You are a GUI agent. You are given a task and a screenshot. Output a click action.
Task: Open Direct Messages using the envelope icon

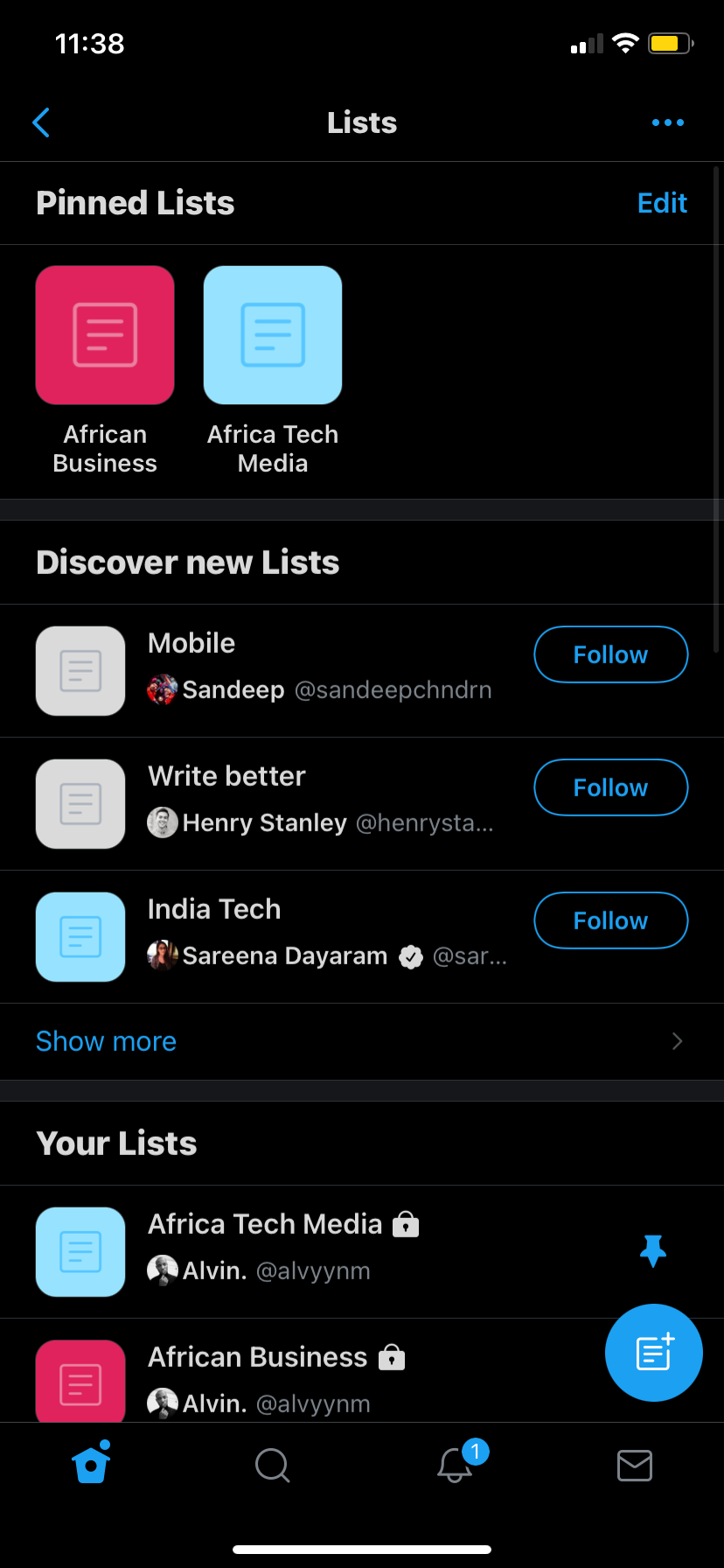click(635, 1465)
